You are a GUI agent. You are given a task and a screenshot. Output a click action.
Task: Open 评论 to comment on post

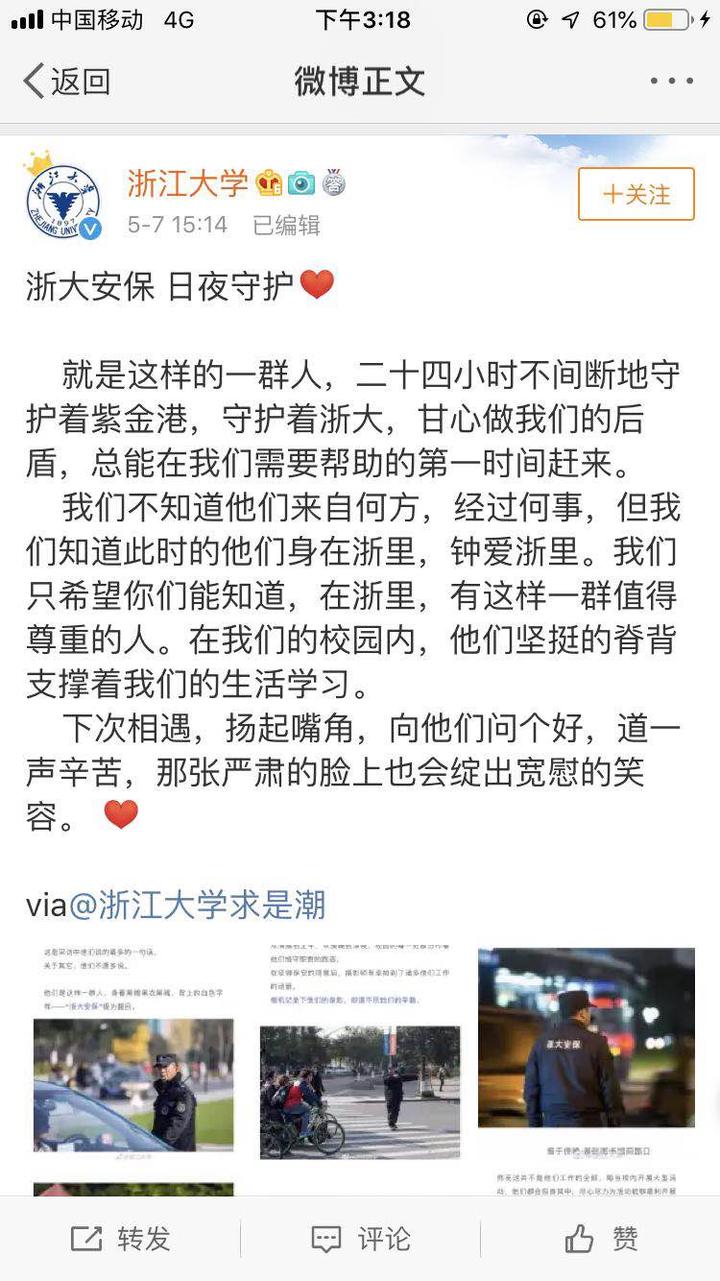pos(360,1240)
